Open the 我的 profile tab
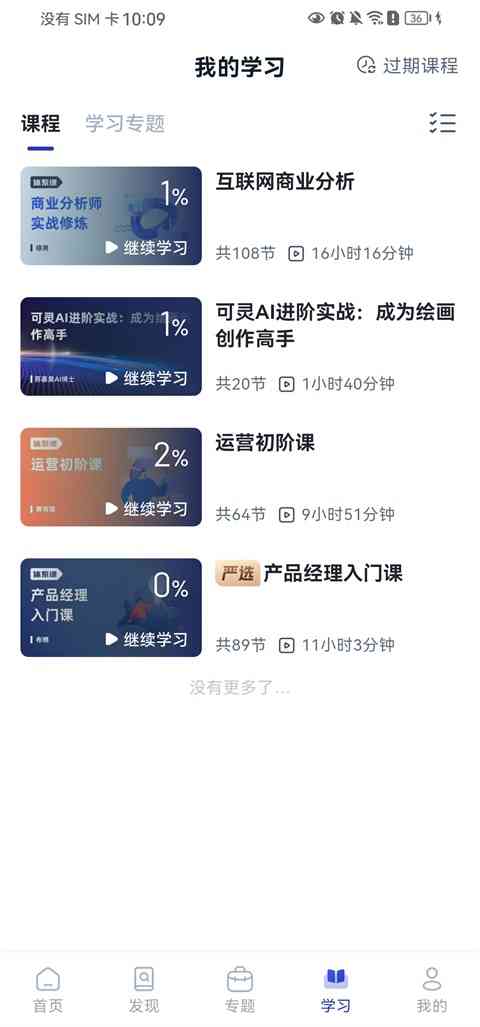 point(432,989)
